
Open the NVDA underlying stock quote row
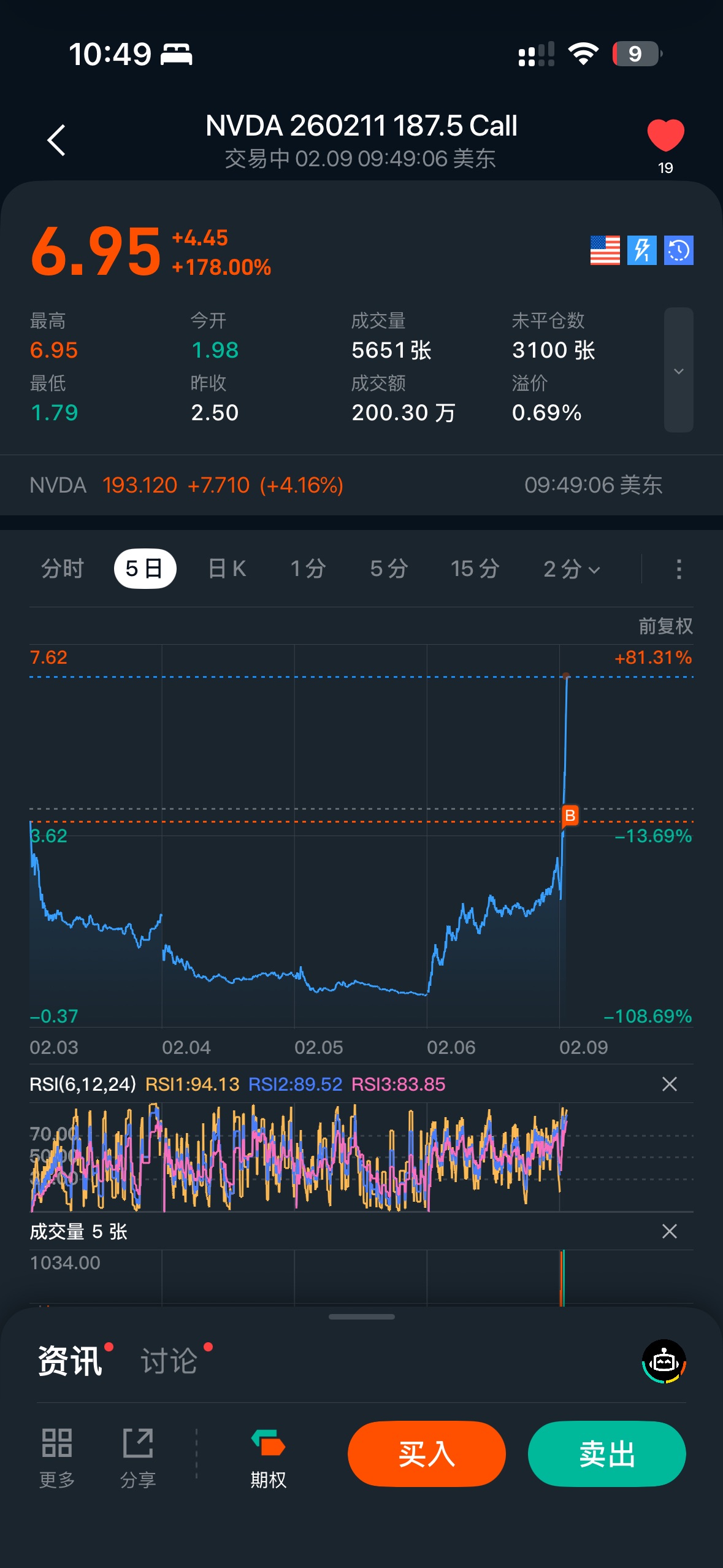pyautogui.click(x=346, y=485)
